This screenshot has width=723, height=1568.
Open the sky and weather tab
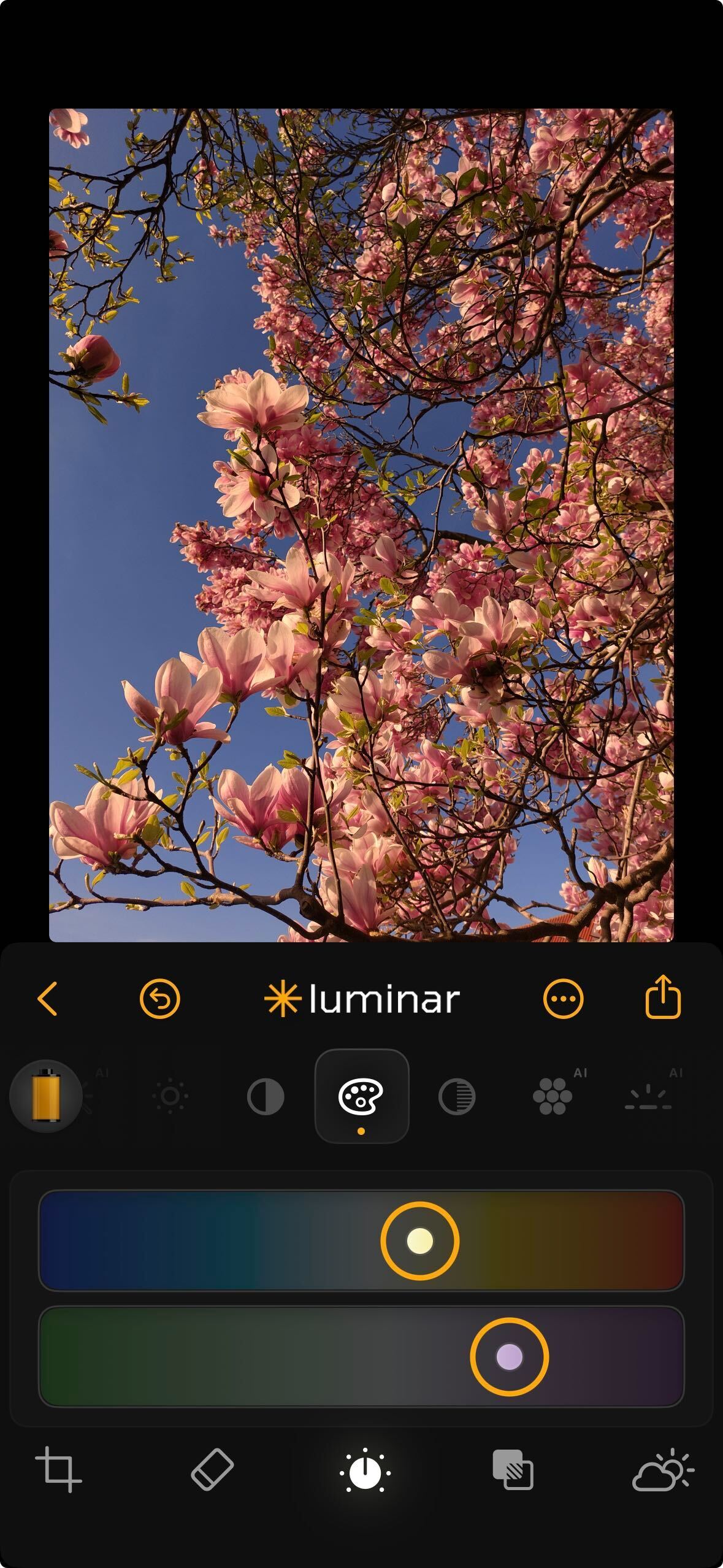663,1469
